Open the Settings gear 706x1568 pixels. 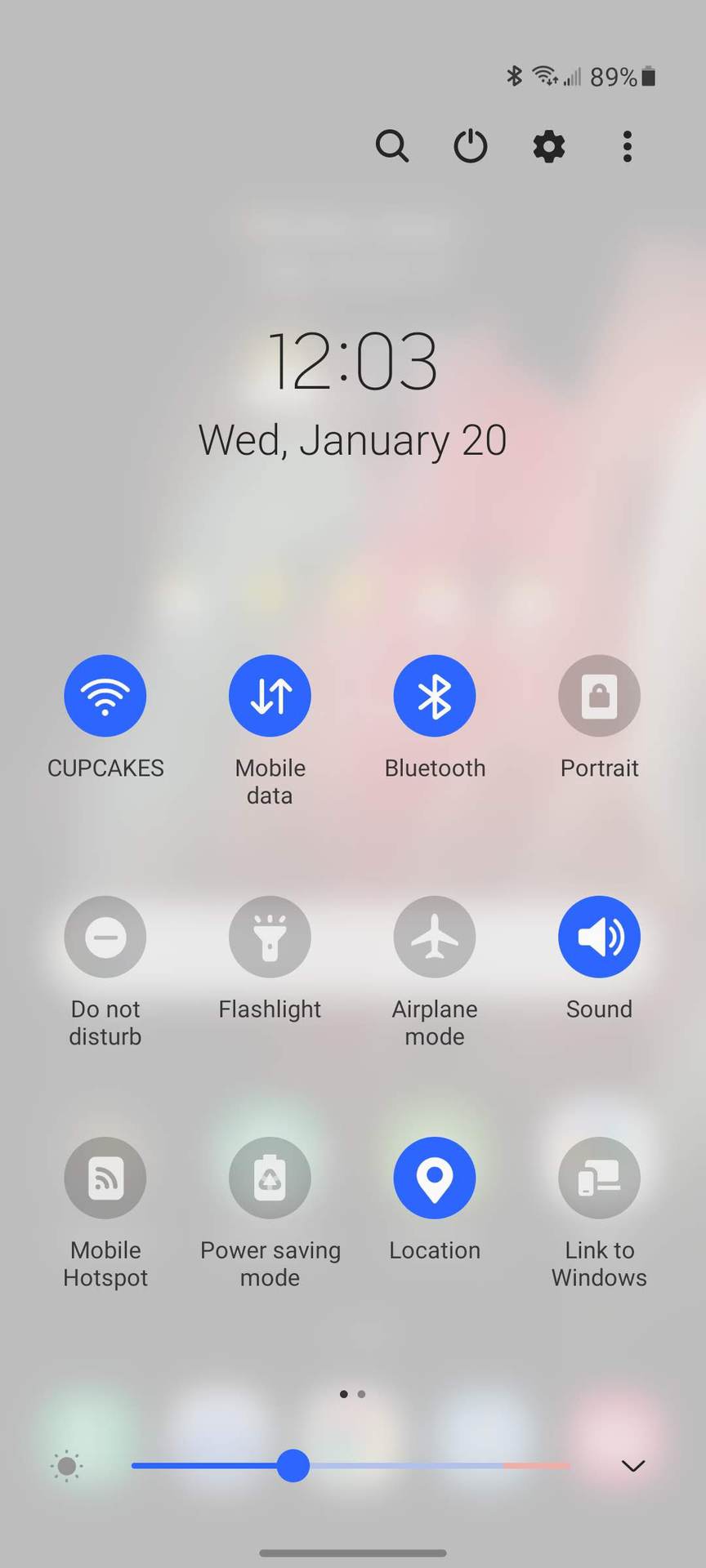pos(548,146)
